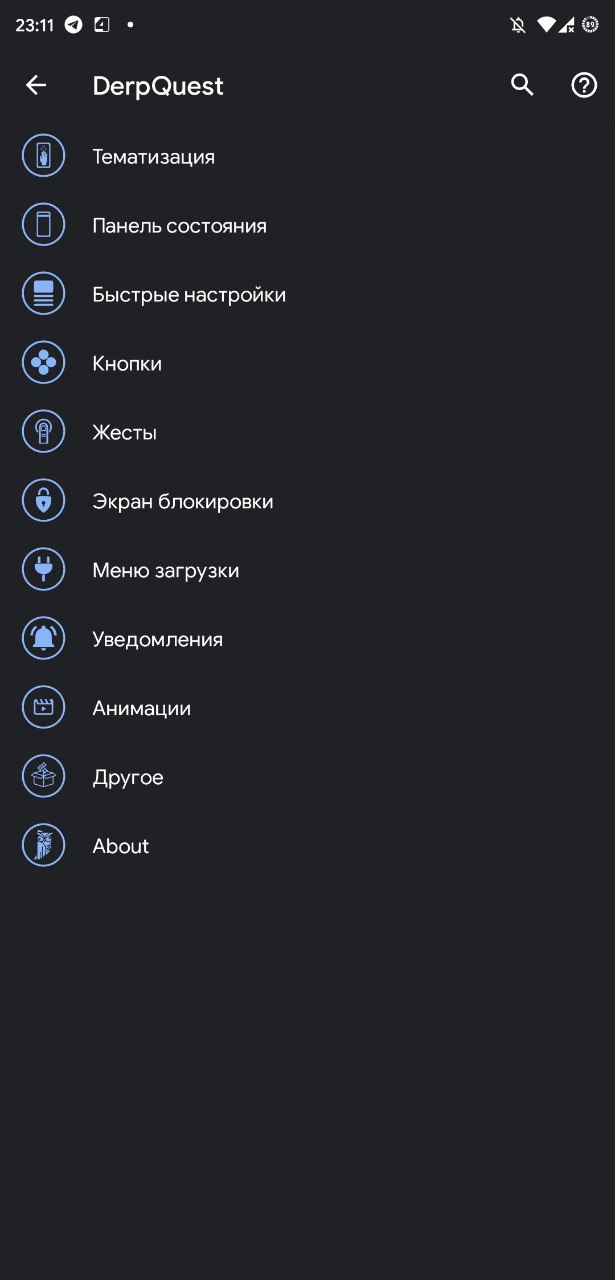Open the search icon in the app bar
The image size is (615, 1280).
[x=522, y=86]
